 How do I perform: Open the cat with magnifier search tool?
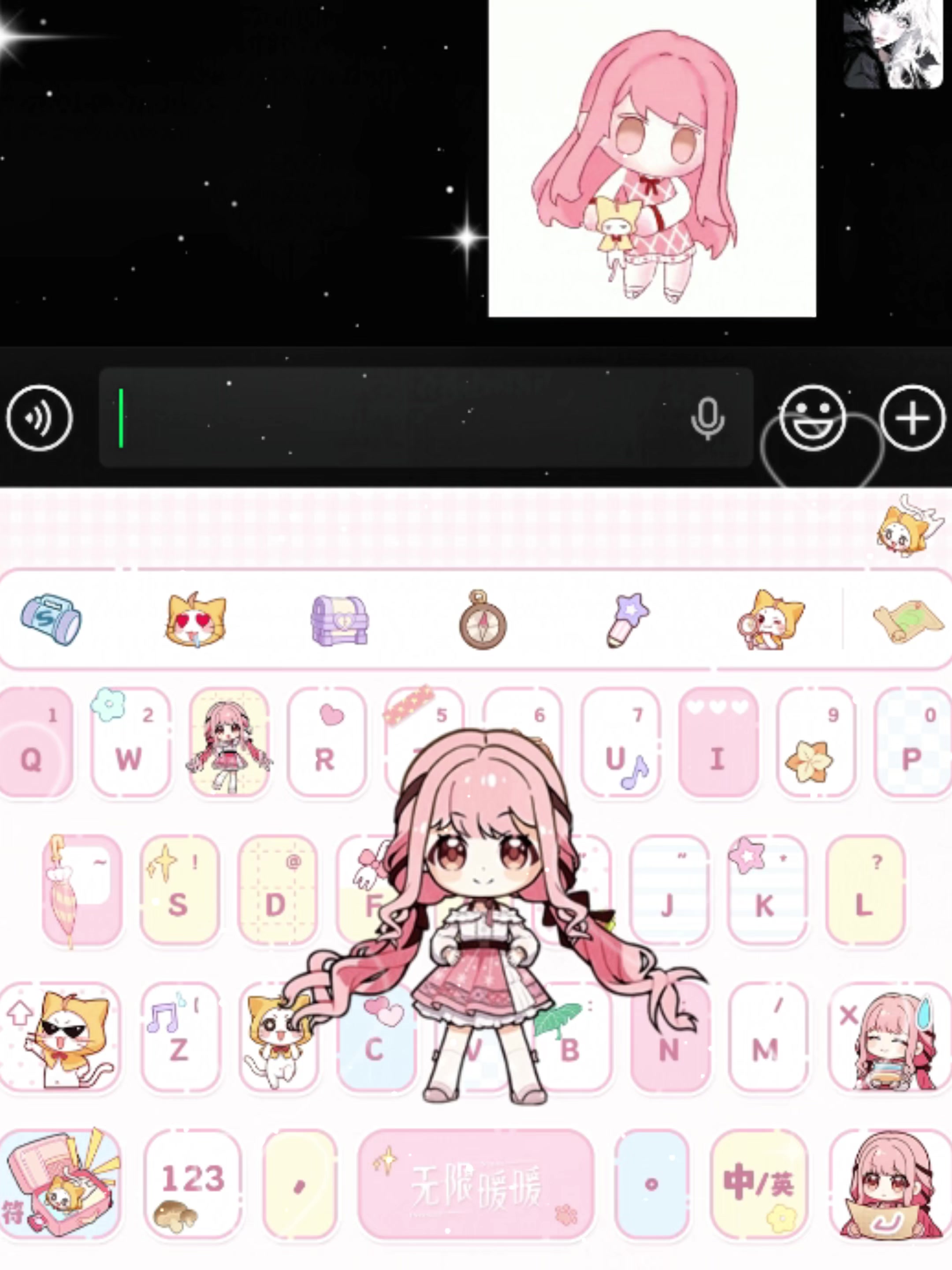point(770,620)
